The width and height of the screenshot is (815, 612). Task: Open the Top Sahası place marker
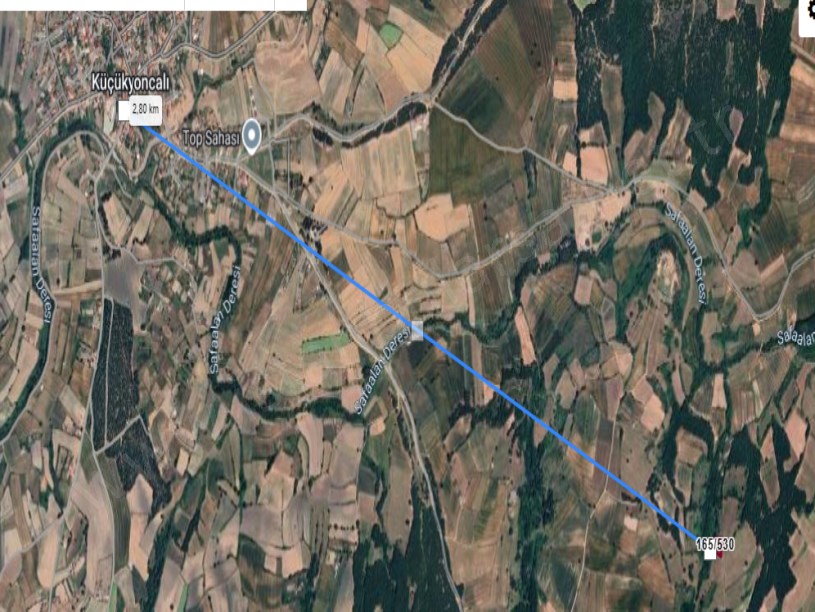coord(252,135)
